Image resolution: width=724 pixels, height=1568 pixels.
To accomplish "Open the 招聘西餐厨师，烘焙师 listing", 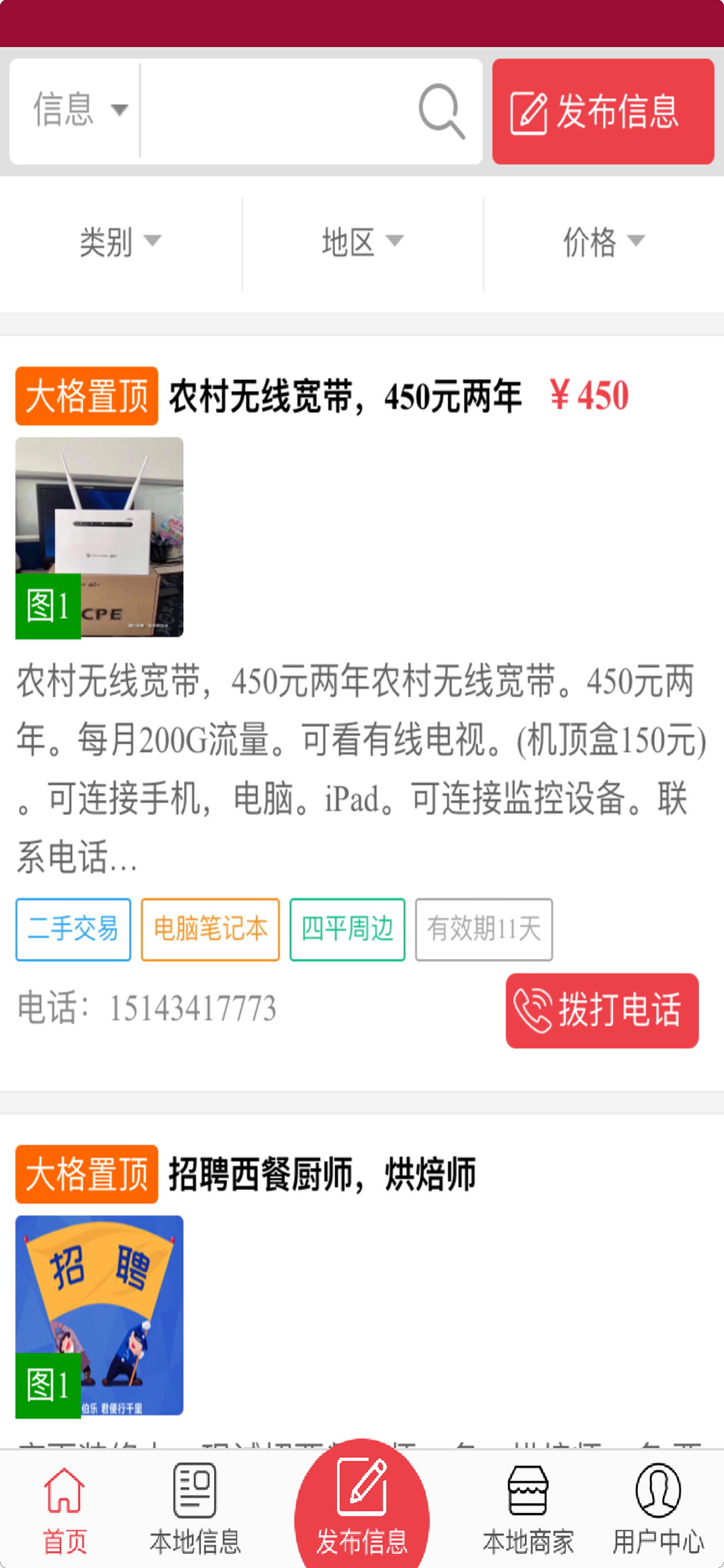I will (x=321, y=1174).
